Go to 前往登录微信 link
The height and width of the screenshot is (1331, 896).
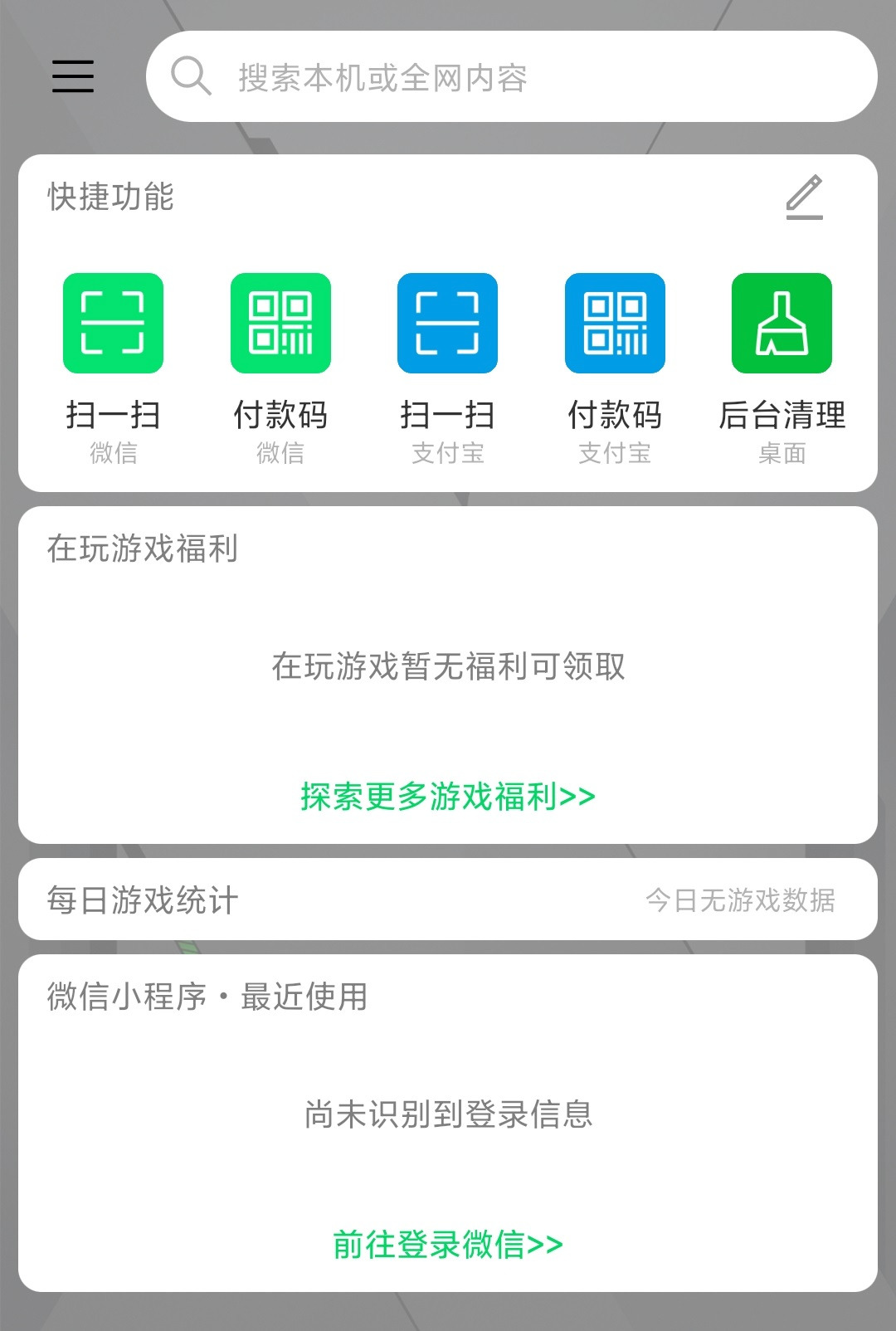pyautogui.click(x=448, y=1245)
